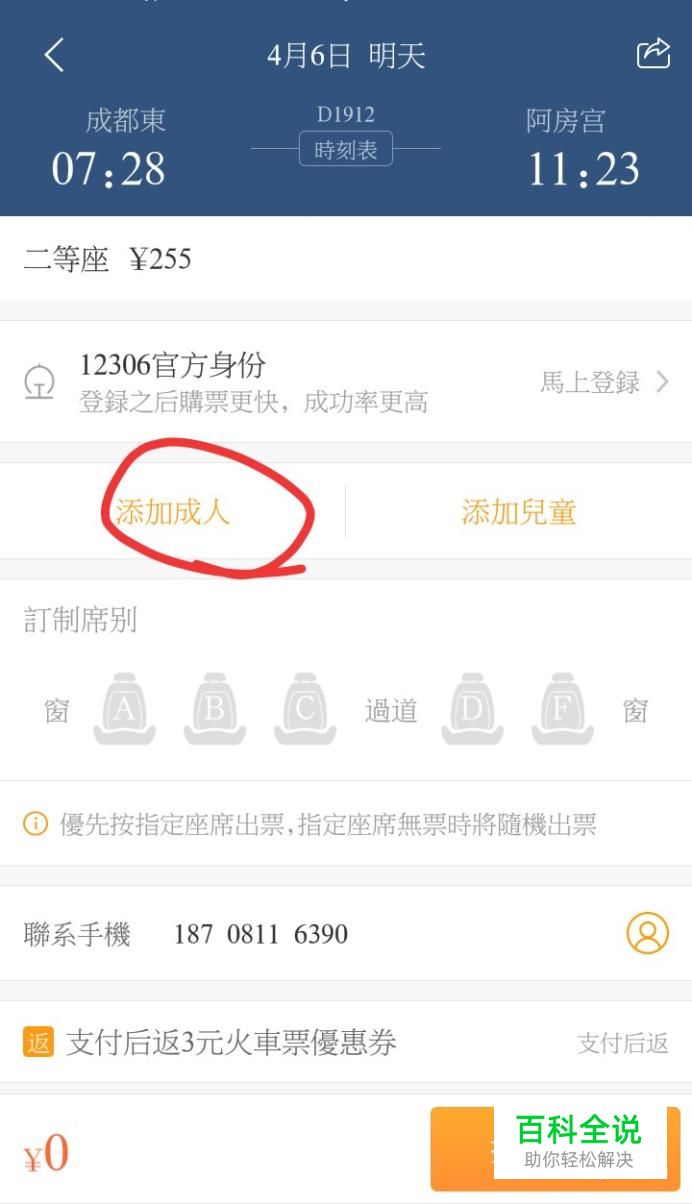The width and height of the screenshot is (692, 1204).
Task: Share this train trip
Action: [653, 53]
